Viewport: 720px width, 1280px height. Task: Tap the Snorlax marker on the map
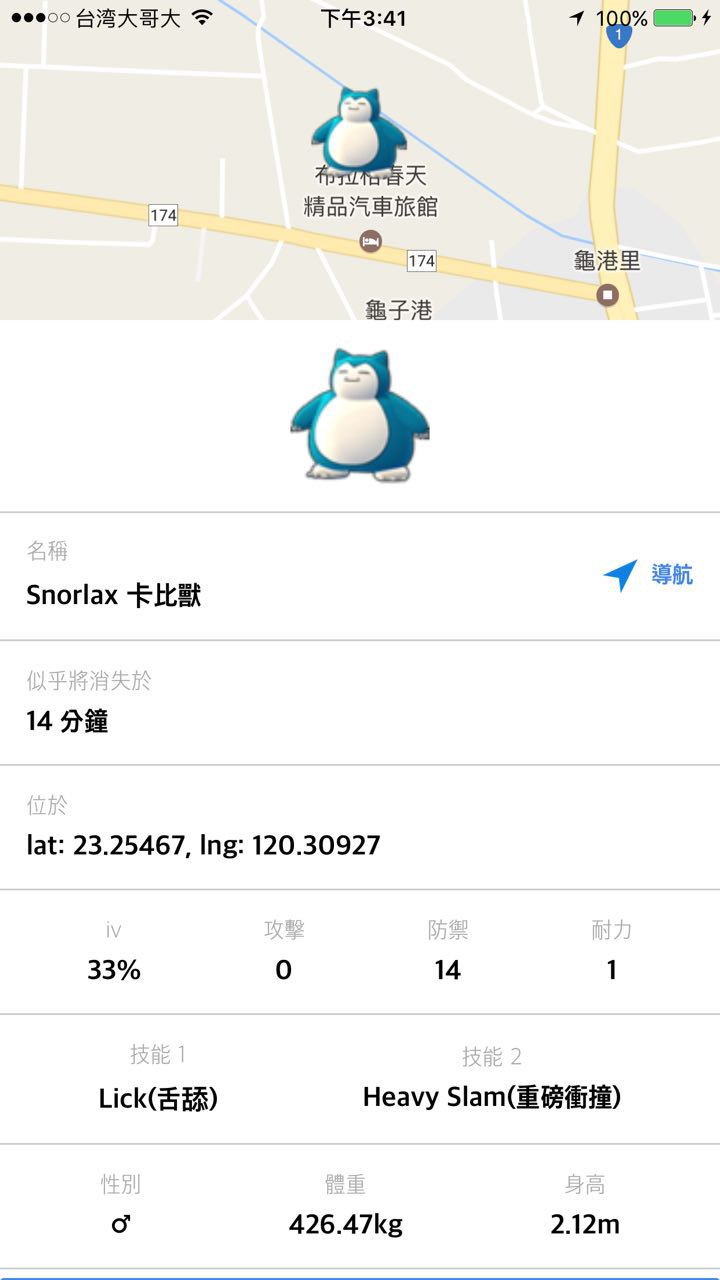(357, 130)
